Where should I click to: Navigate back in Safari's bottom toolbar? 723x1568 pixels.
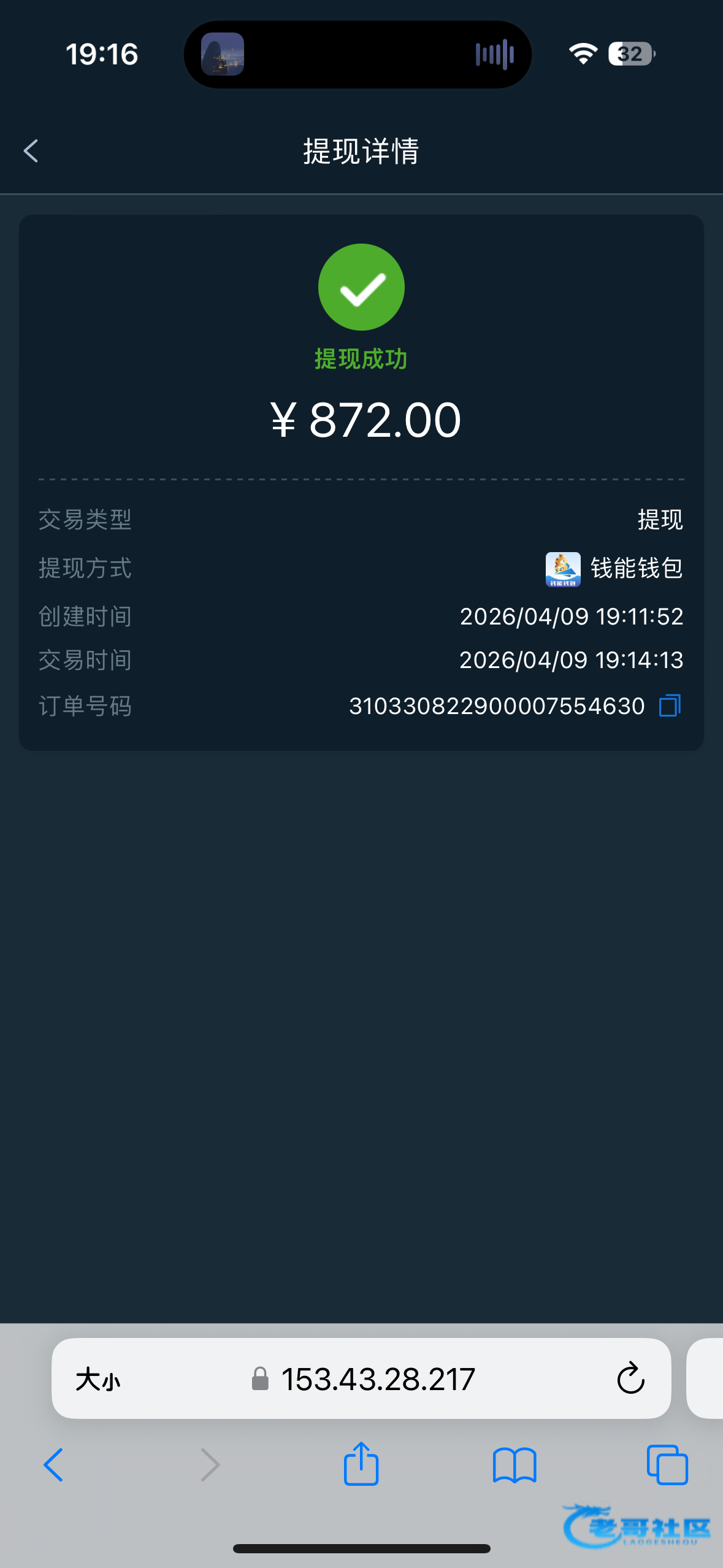pyautogui.click(x=53, y=1465)
